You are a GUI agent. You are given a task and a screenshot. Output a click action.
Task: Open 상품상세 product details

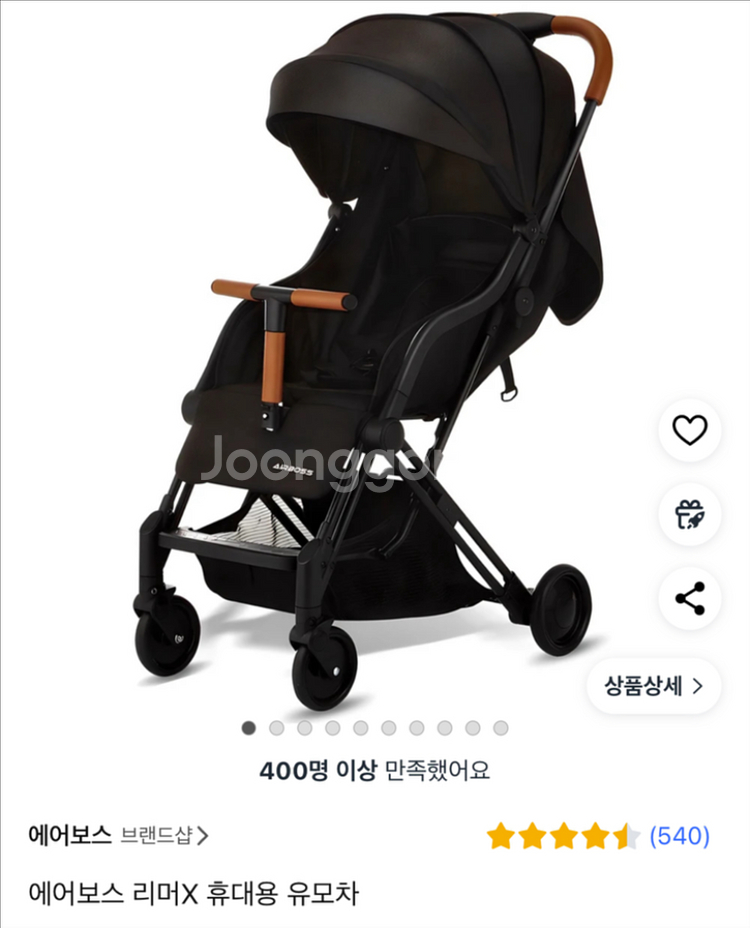[653, 686]
